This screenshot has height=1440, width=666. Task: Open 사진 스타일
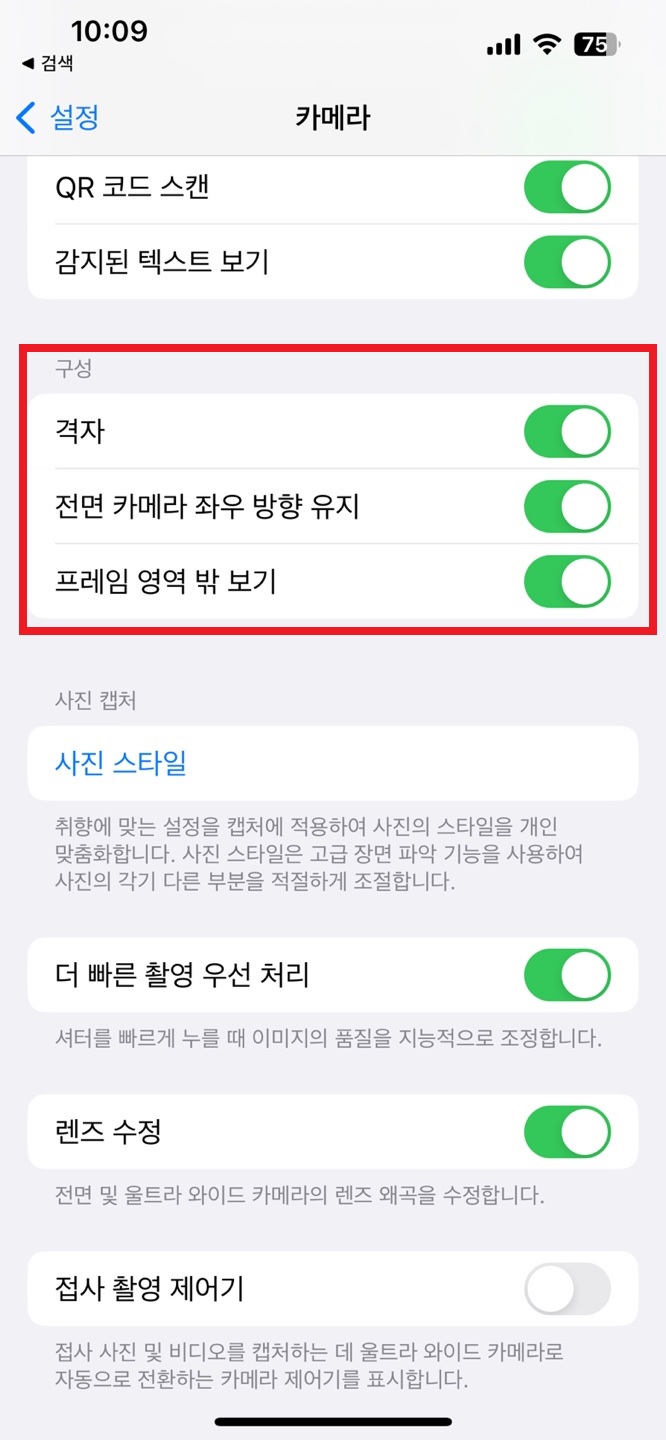click(x=332, y=764)
